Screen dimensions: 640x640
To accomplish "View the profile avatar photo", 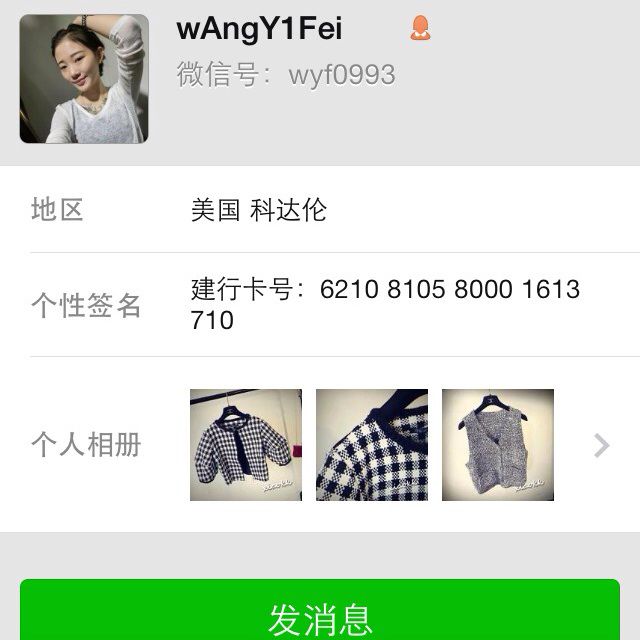I will tap(84, 79).
